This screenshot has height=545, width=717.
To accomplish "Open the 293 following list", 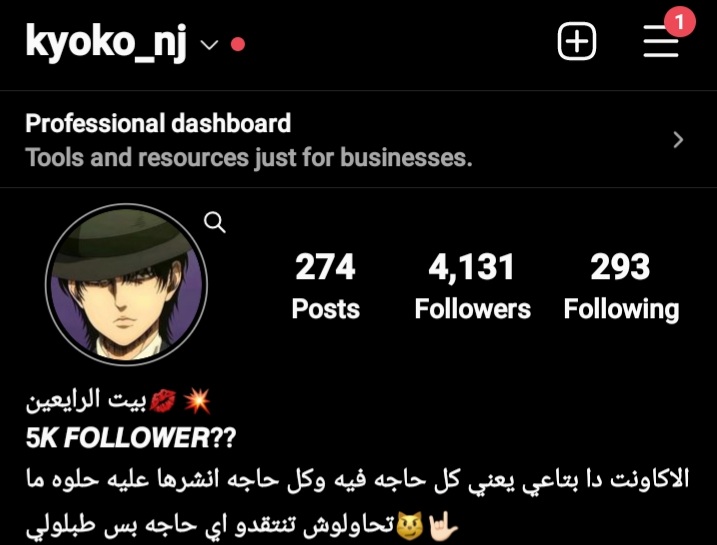I will 620,286.
